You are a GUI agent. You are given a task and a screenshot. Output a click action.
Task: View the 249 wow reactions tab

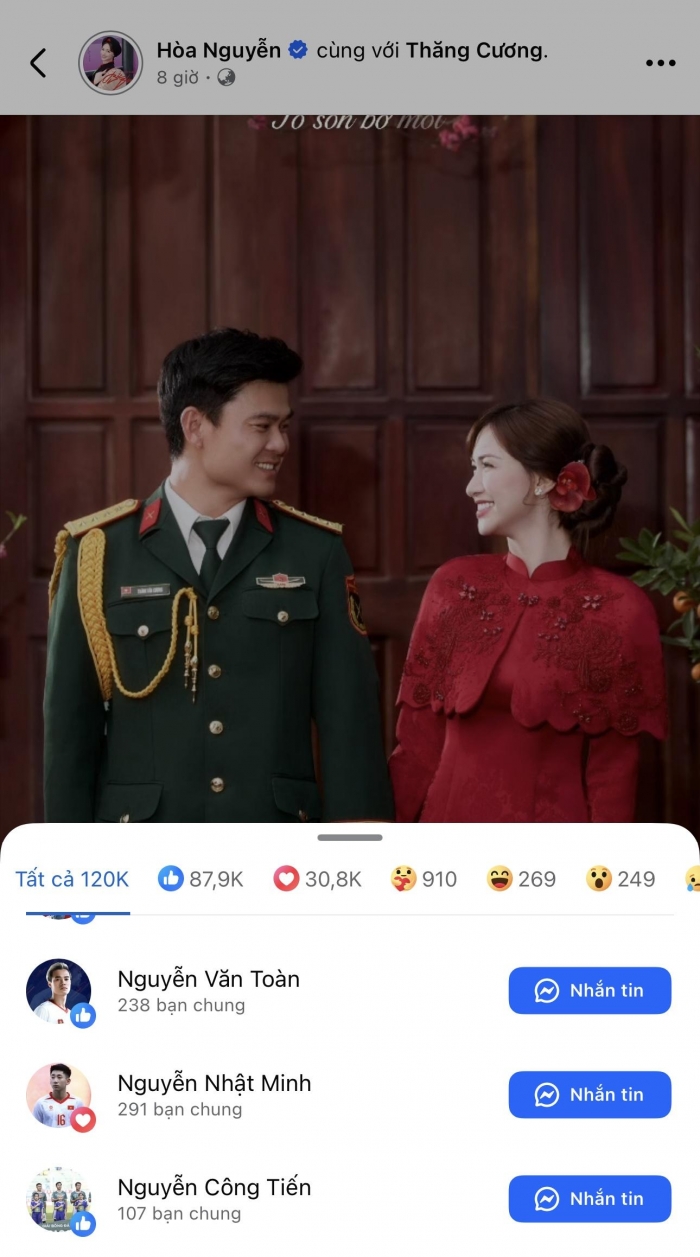click(620, 880)
